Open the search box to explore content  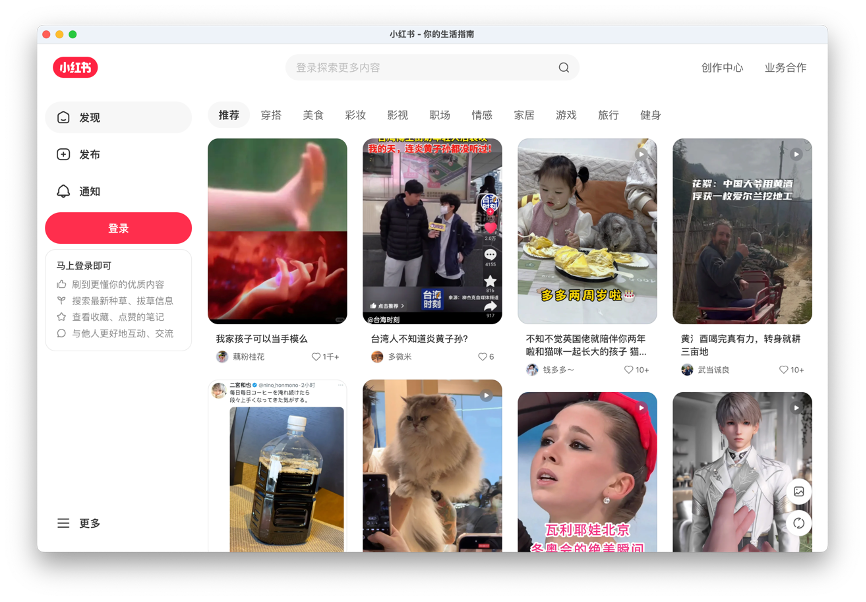click(420, 68)
